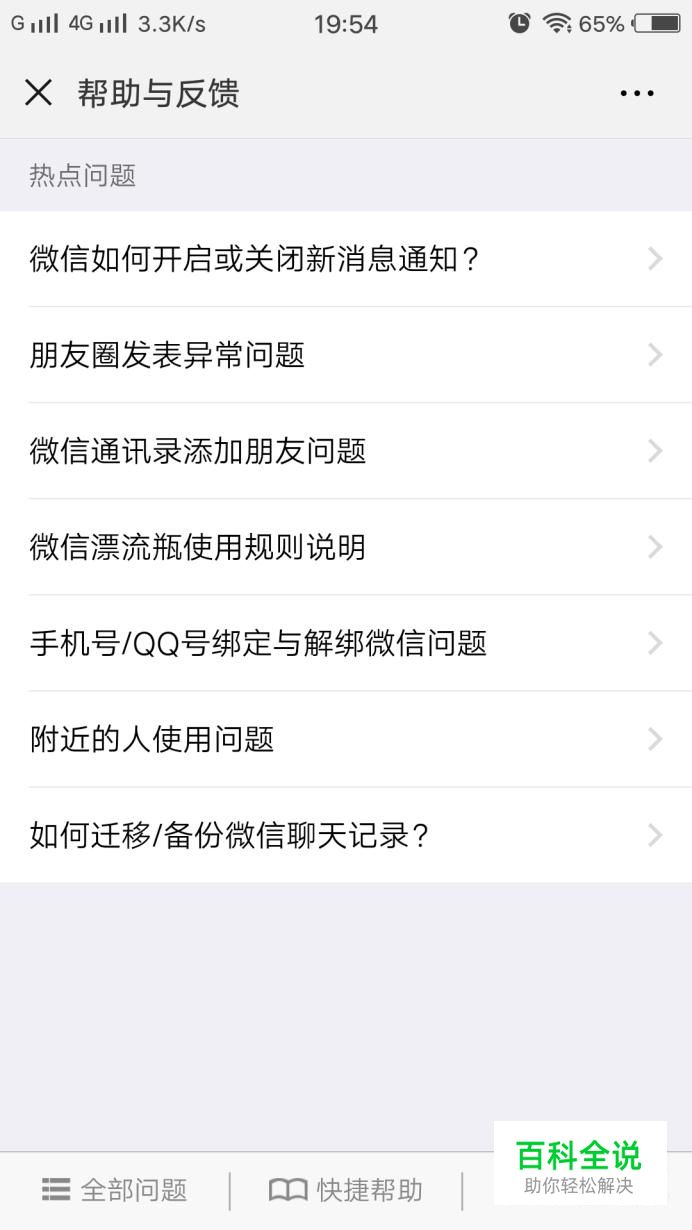Open 如何迁移/备份微信聊天记录 question

coord(346,835)
